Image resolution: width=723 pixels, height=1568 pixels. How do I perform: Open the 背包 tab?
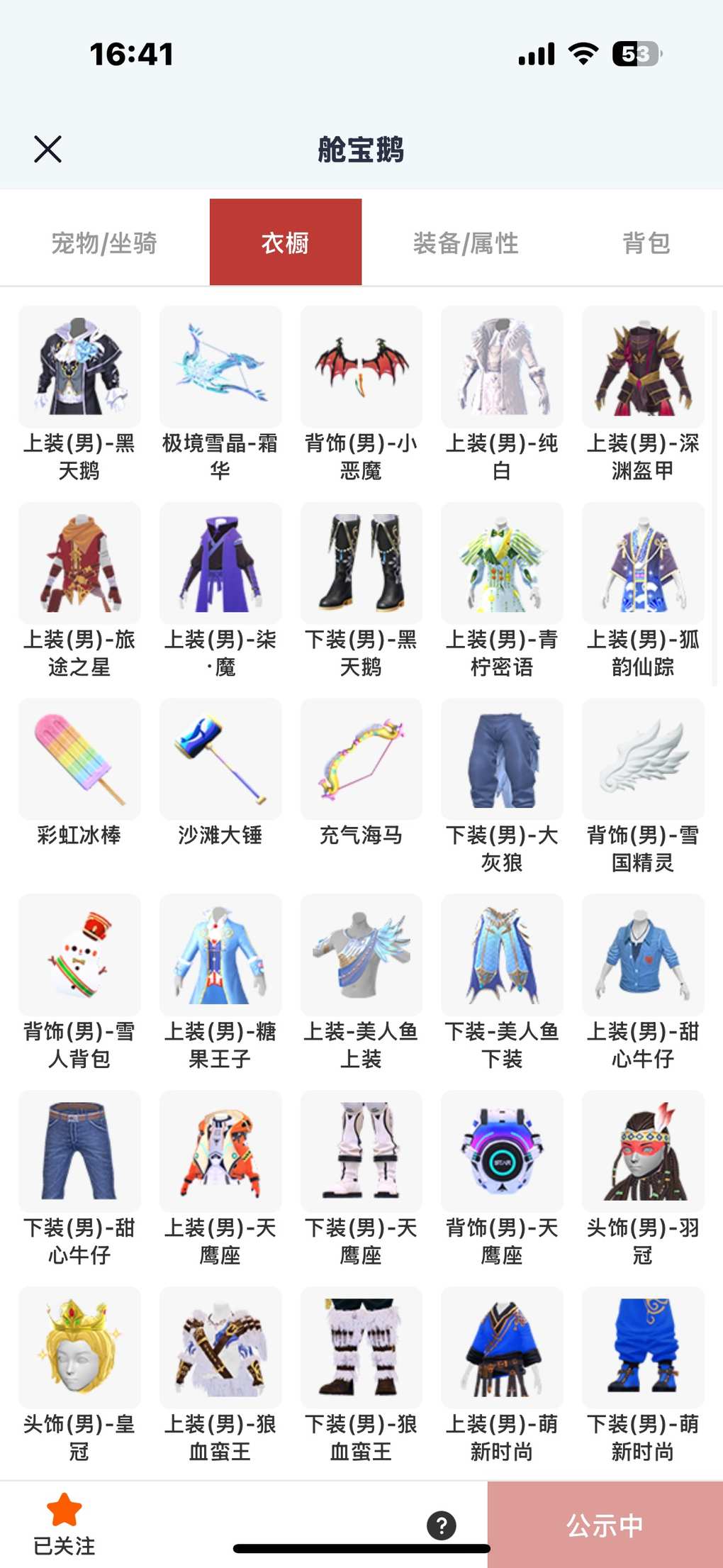646,243
